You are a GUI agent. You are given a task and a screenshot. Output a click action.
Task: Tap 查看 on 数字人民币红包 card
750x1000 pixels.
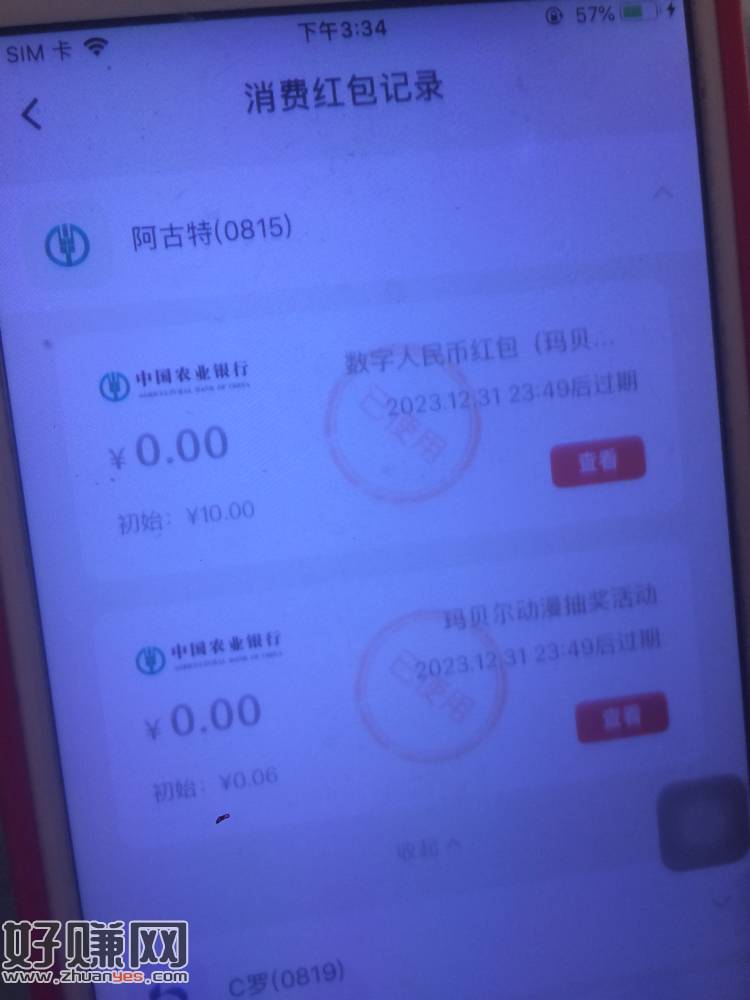pyautogui.click(x=598, y=461)
